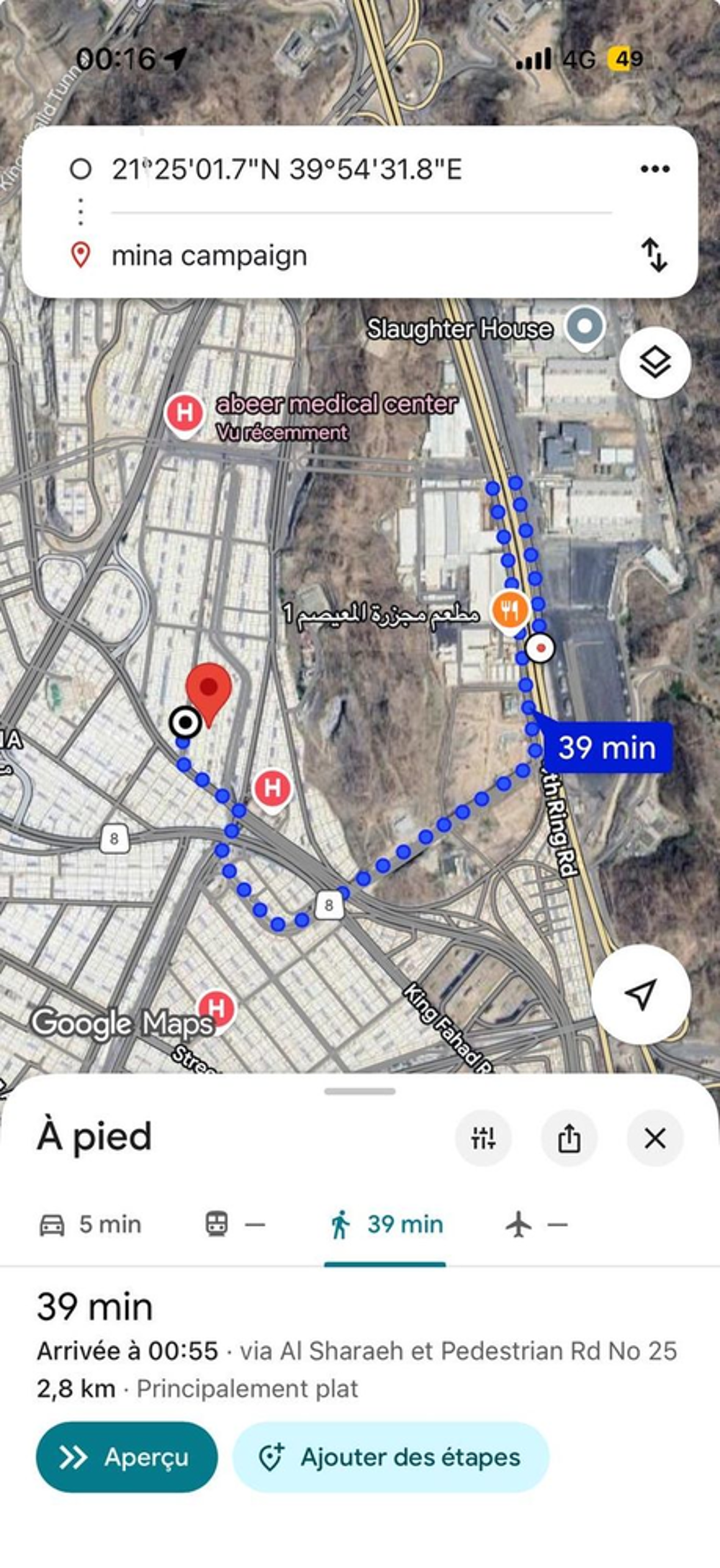Tap Ajouter des étapes button
The width and height of the screenshot is (720, 1568).
390,1457
